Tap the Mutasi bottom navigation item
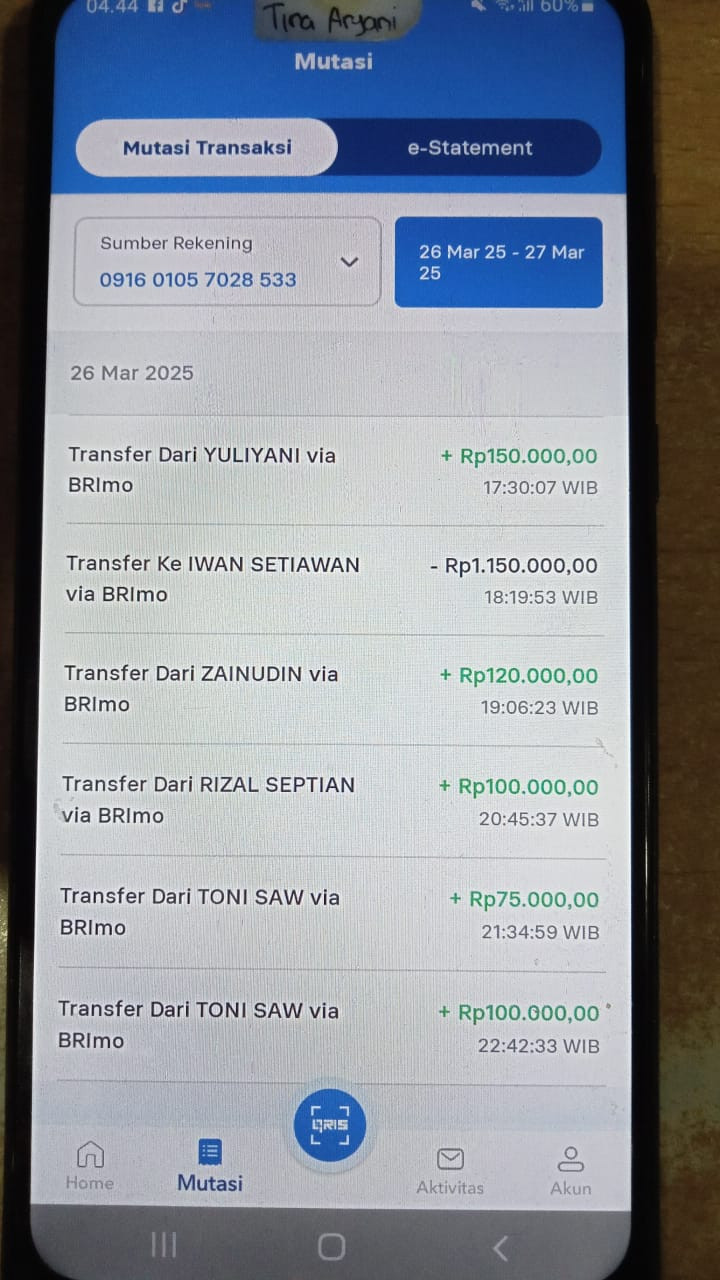720x1280 pixels. click(210, 1166)
